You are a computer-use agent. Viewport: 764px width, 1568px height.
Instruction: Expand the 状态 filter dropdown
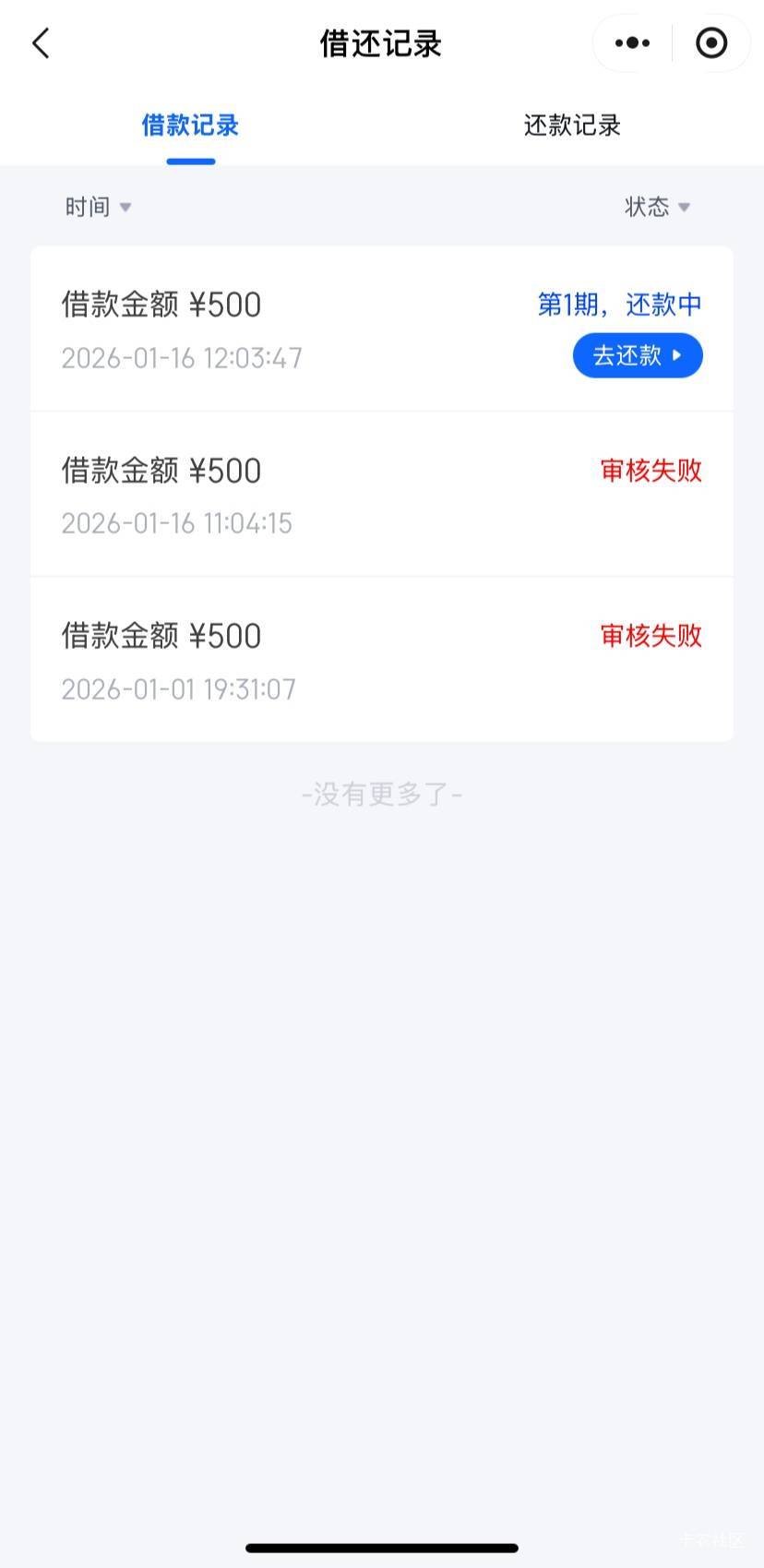click(657, 207)
